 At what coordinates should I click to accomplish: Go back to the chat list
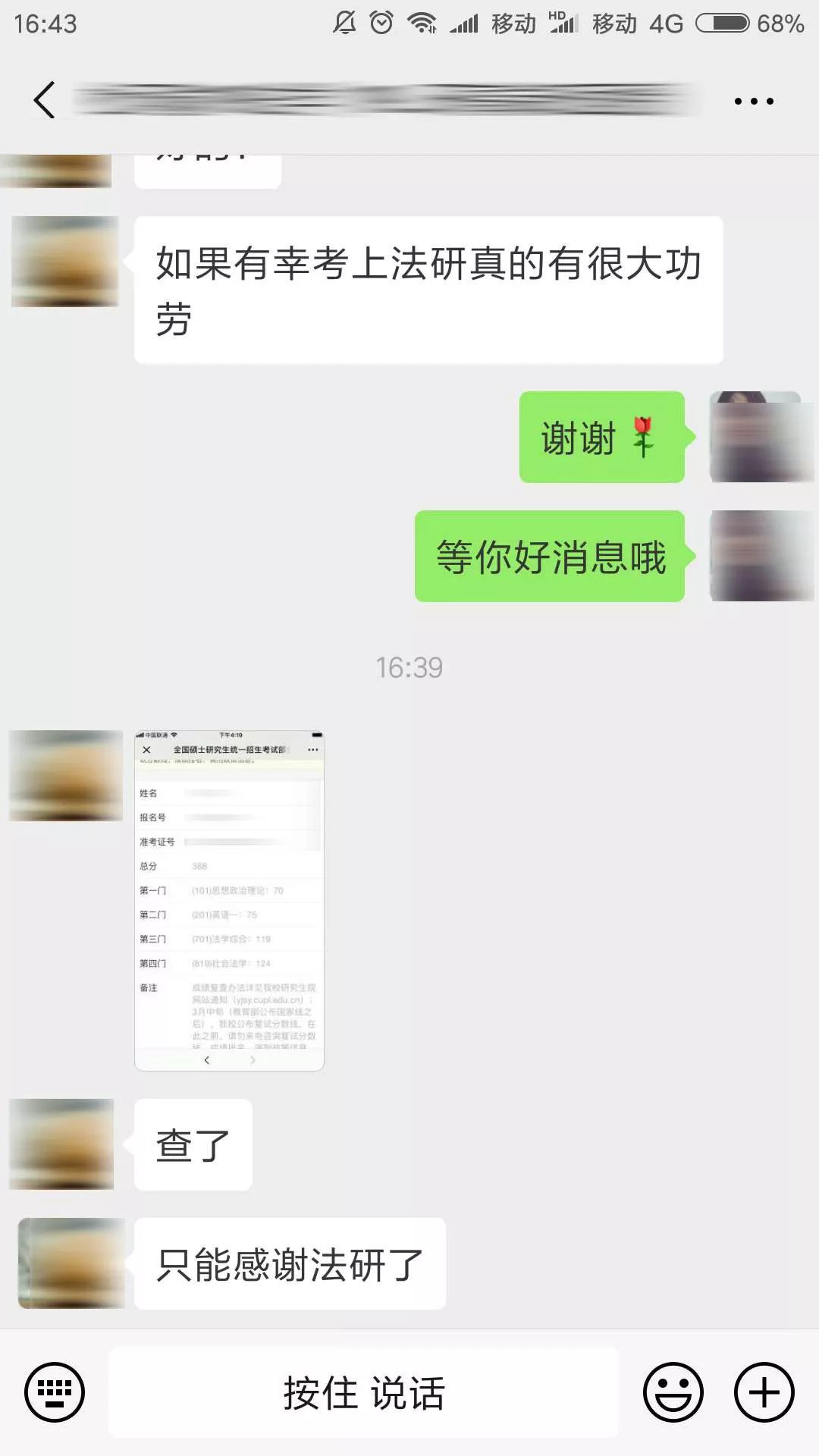coord(44,100)
